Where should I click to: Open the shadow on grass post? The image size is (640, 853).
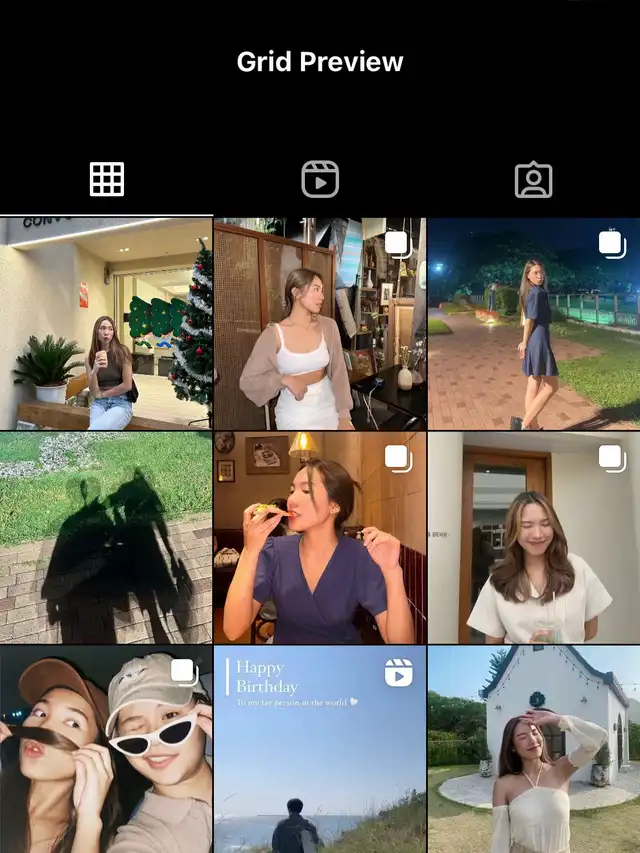[106, 537]
